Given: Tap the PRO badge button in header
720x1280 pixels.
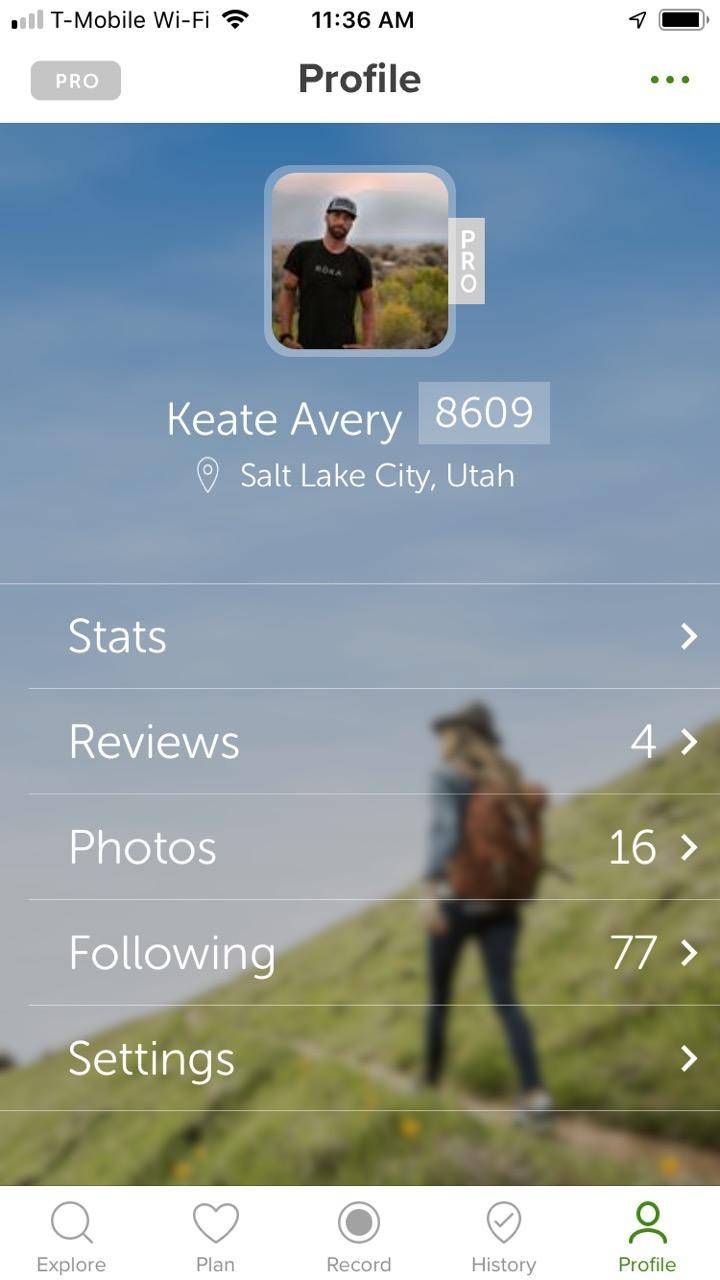Looking at the screenshot, I should click(76, 81).
